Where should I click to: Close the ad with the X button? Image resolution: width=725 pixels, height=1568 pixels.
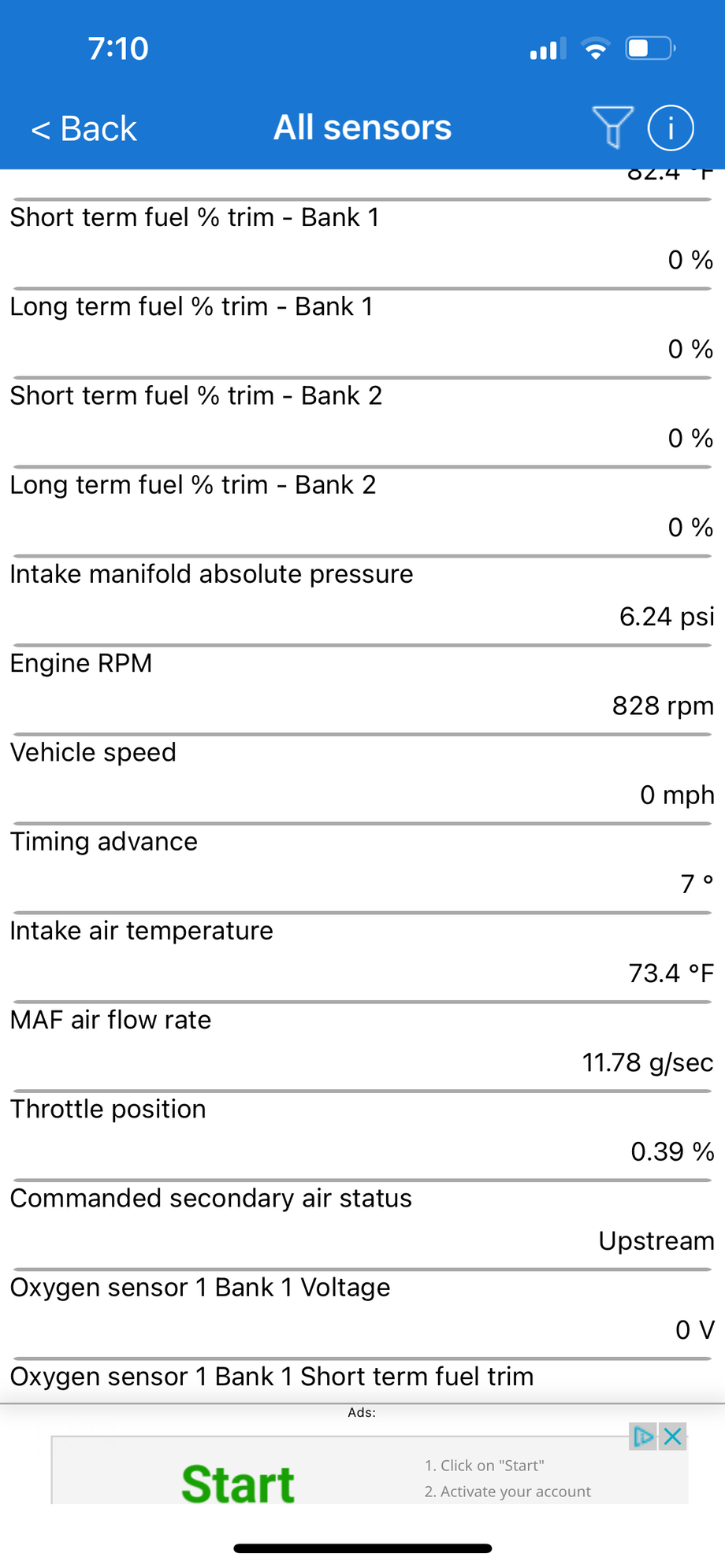pos(673,1436)
